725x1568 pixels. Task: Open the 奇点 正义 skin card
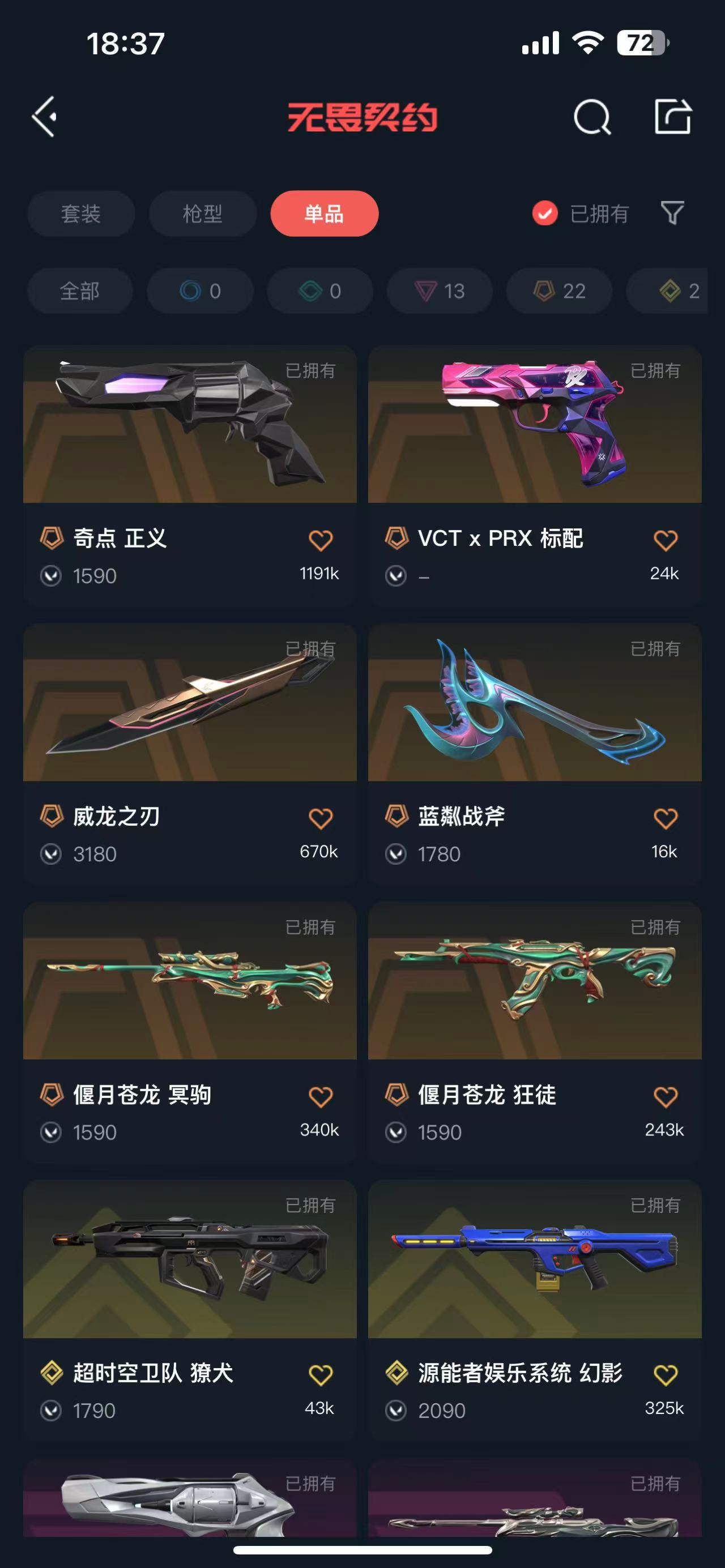(190, 476)
